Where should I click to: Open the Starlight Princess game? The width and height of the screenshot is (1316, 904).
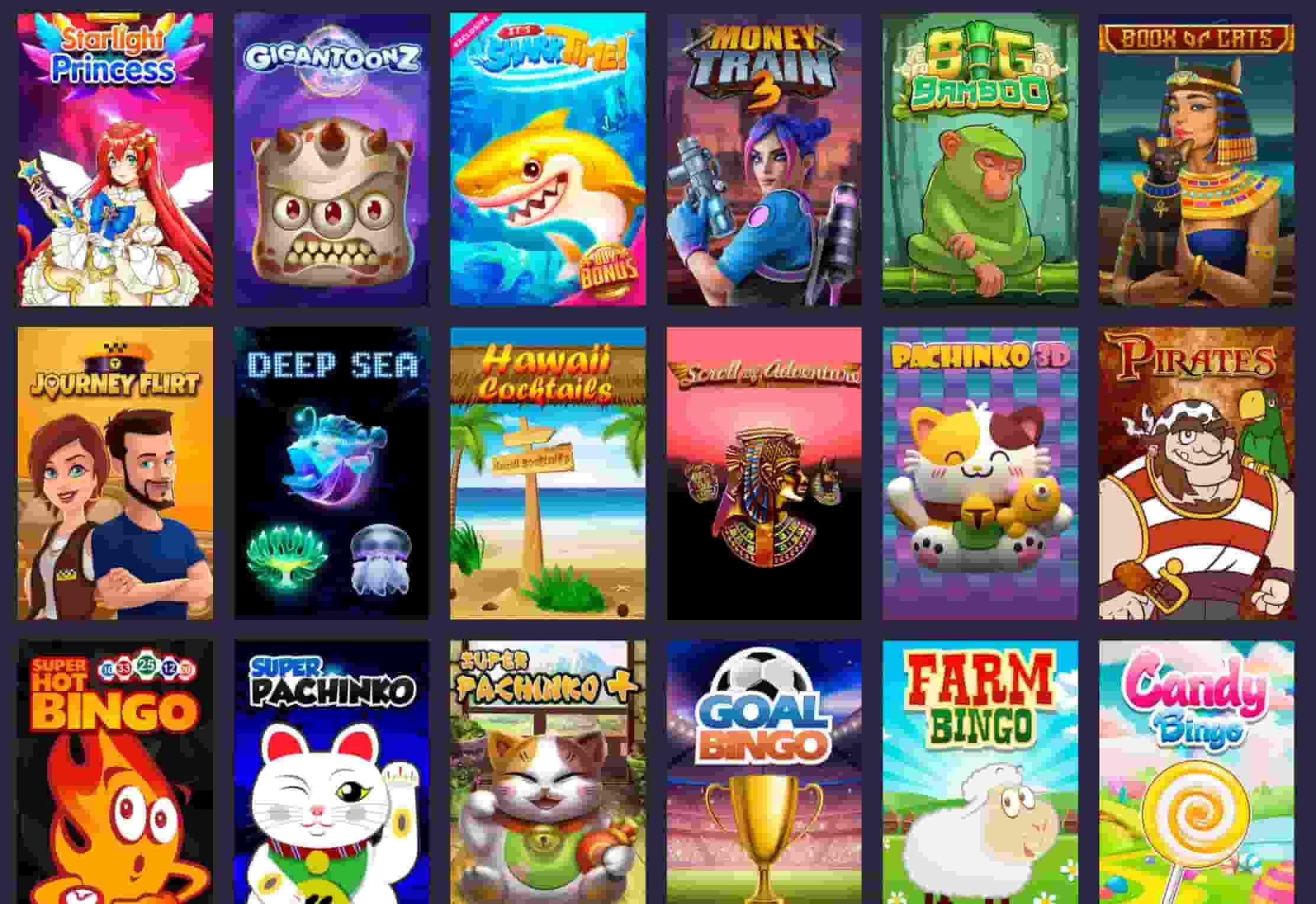click(x=115, y=160)
